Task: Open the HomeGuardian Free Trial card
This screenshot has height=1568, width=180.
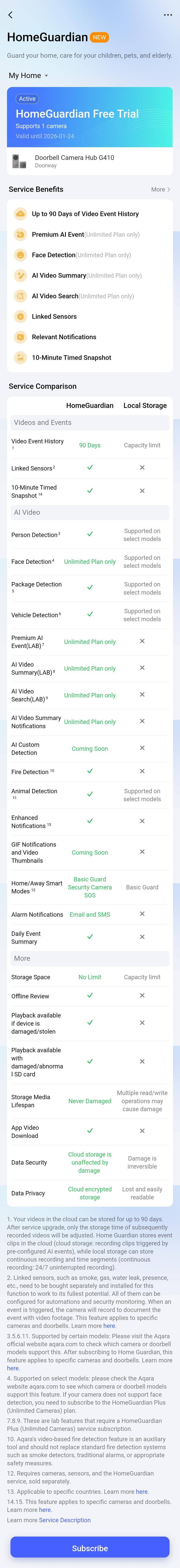Action: [90, 117]
